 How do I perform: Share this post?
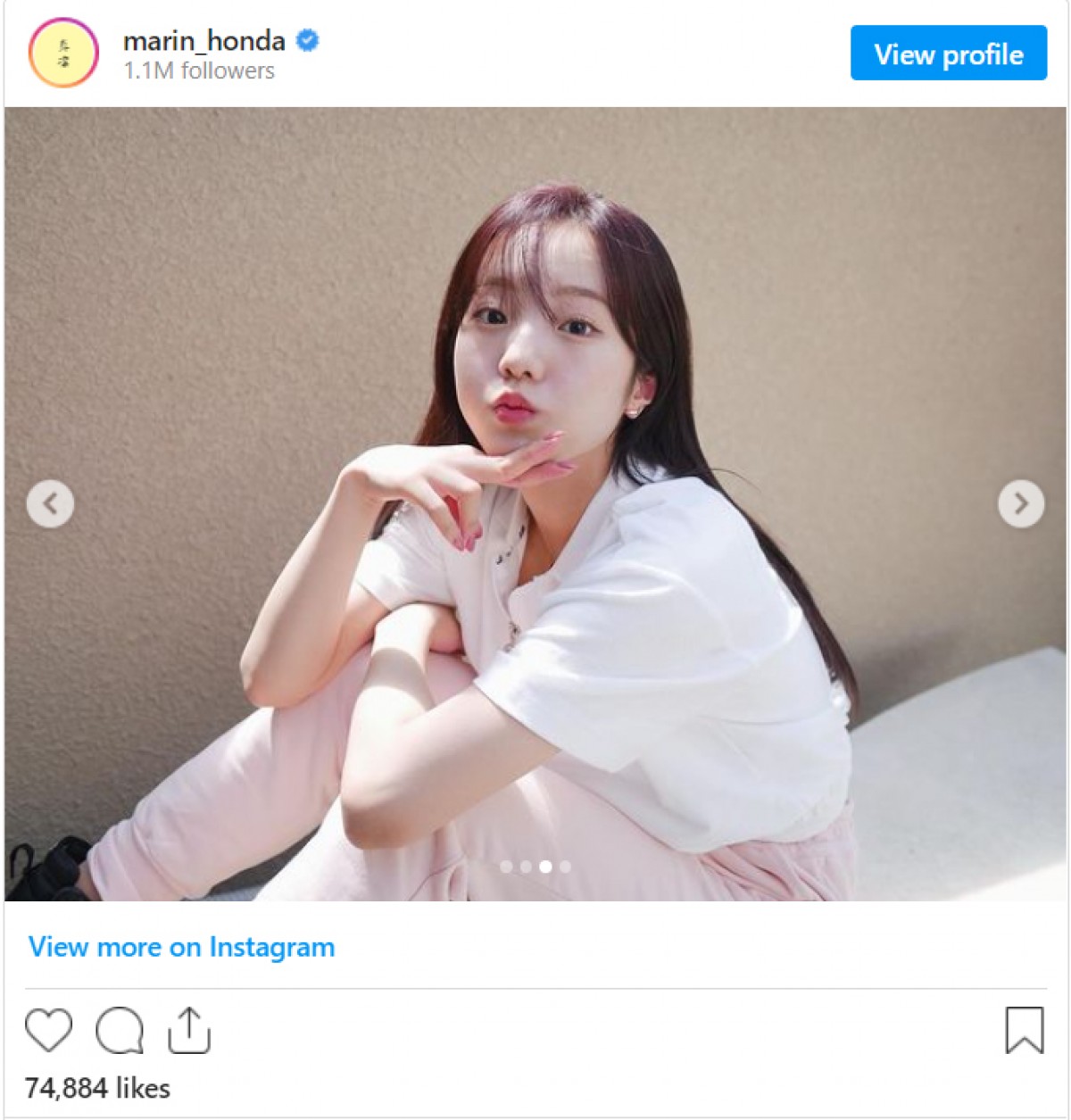[x=189, y=1031]
